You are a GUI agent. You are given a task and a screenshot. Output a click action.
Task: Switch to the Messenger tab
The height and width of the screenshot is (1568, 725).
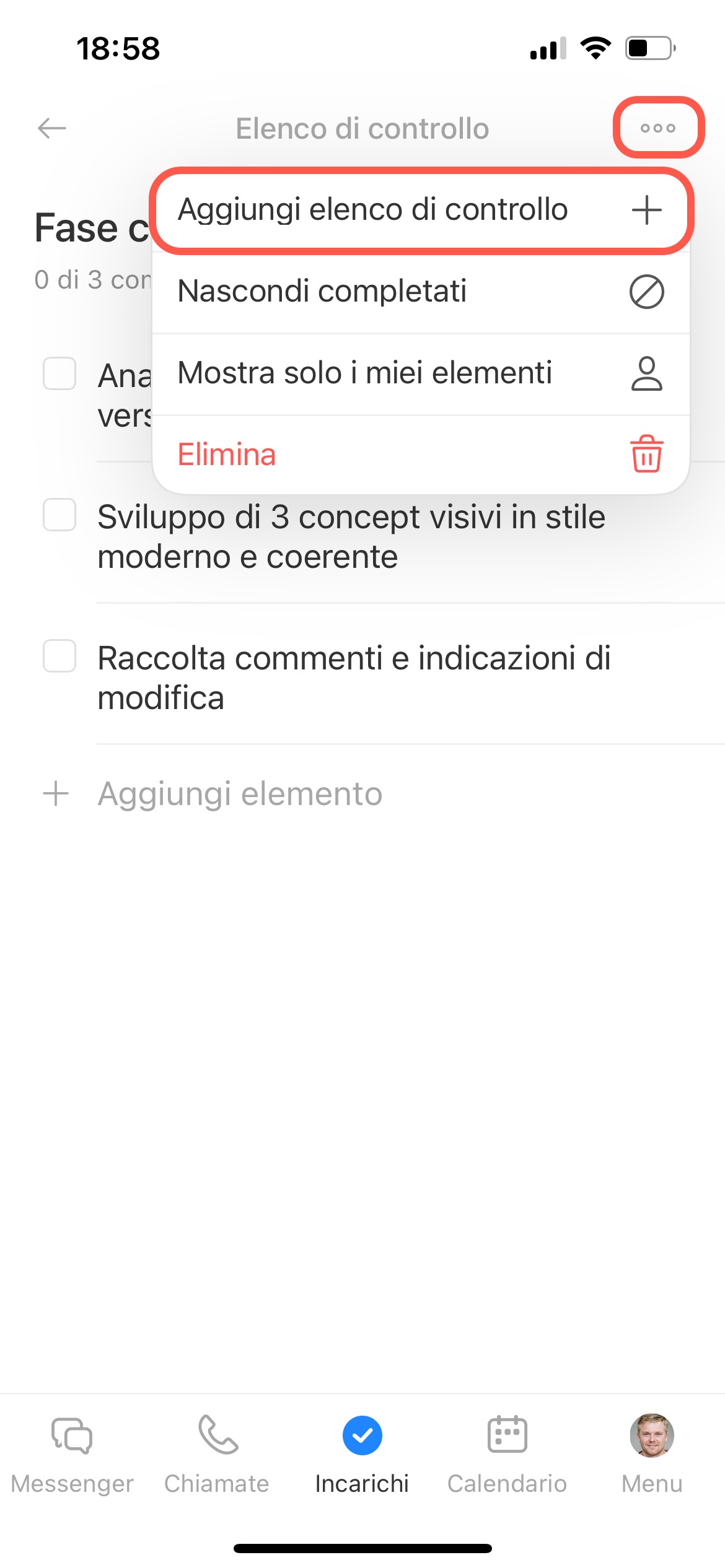[x=72, y=1453]
